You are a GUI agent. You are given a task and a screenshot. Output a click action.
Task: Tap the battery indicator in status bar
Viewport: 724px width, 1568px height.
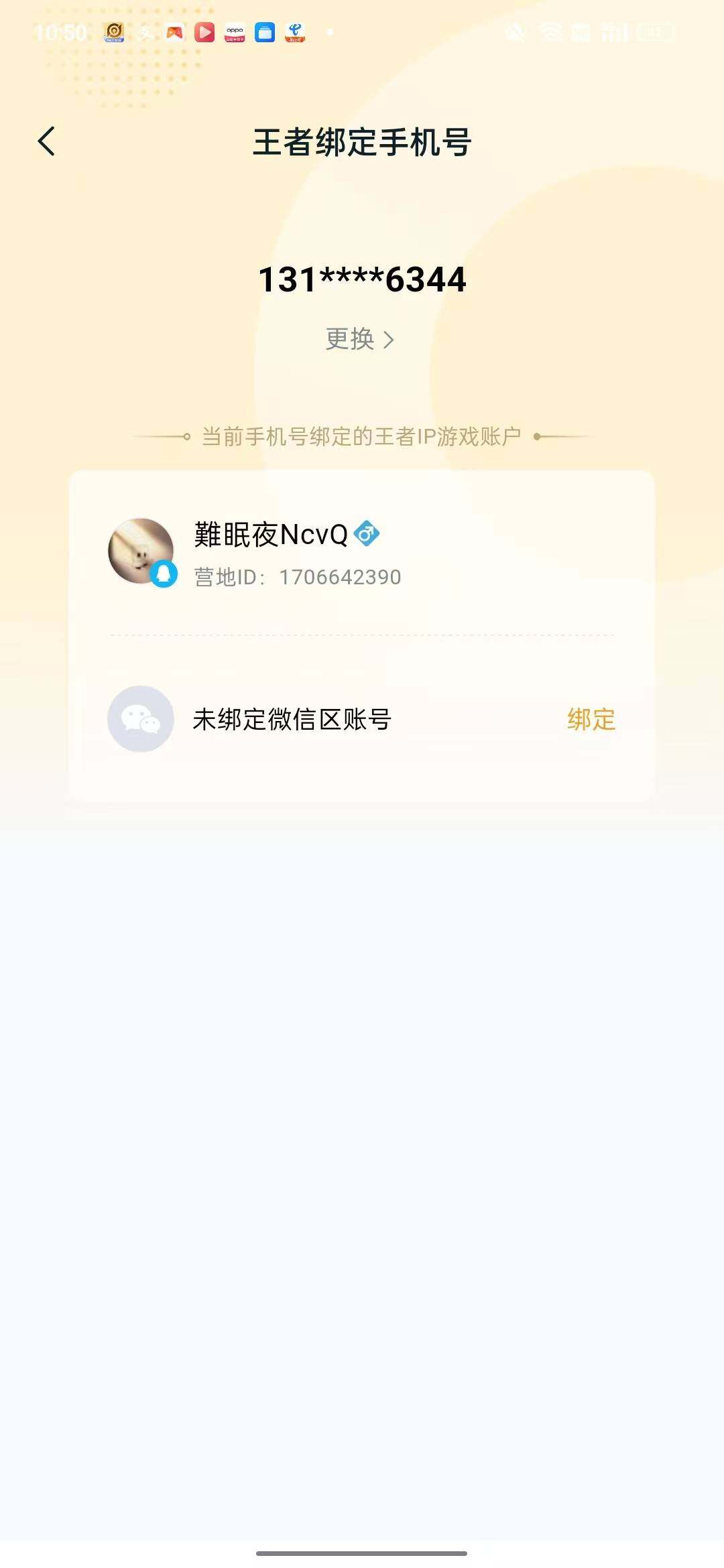click(652, 32)
